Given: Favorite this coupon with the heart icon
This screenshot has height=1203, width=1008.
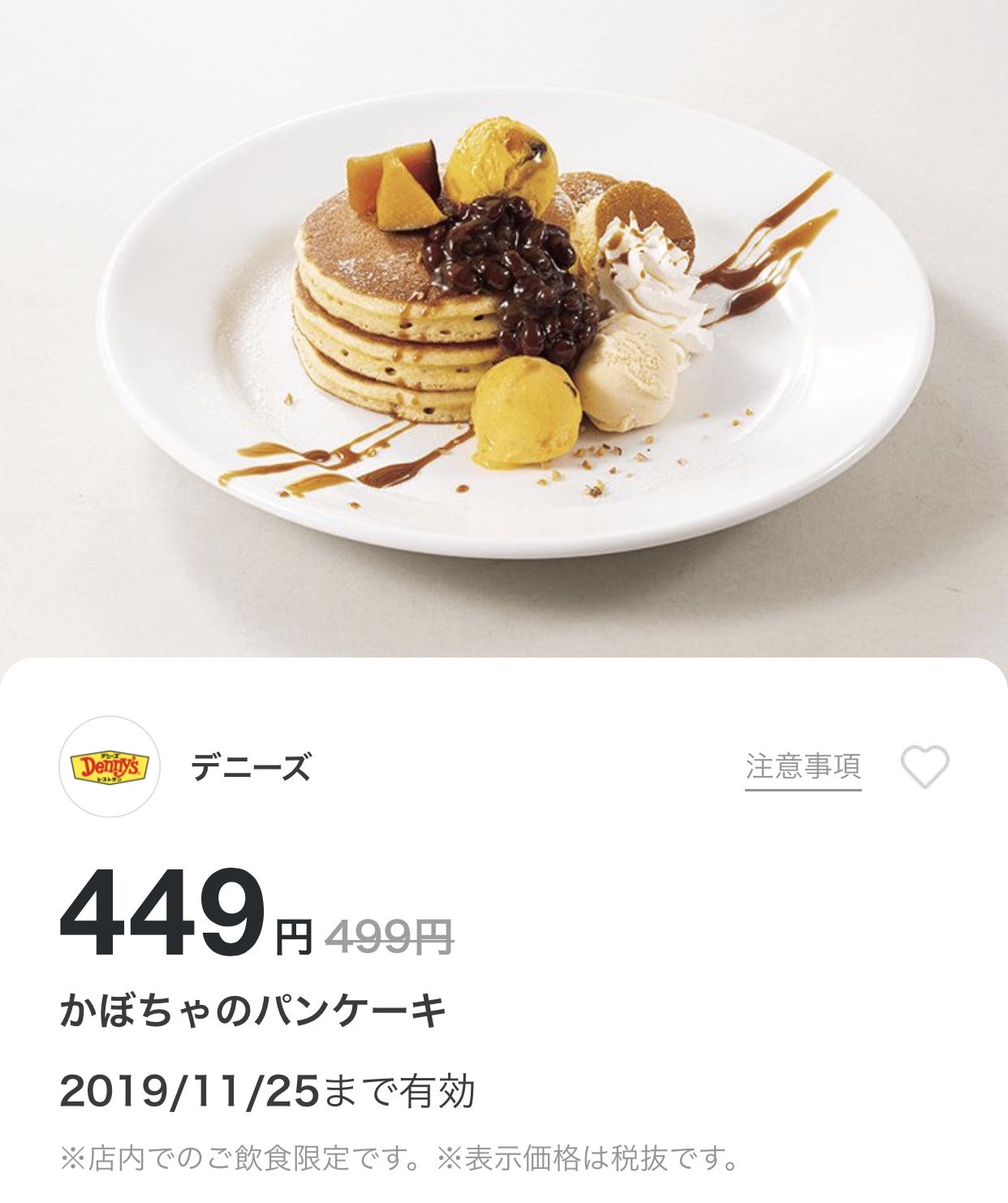Looking at the screenshot, I should [x=924, y=767].
